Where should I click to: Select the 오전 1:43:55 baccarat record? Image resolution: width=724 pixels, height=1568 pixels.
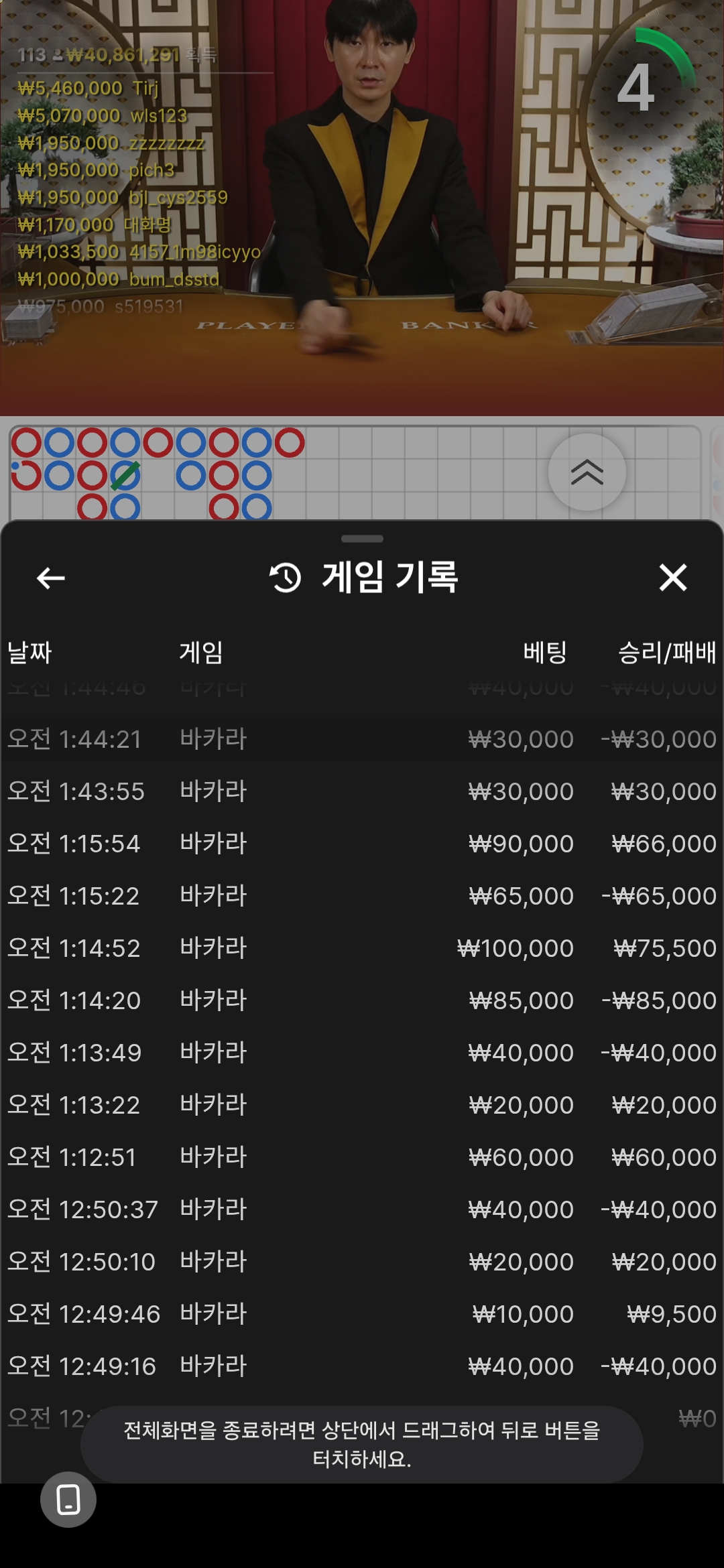(362, 791)
